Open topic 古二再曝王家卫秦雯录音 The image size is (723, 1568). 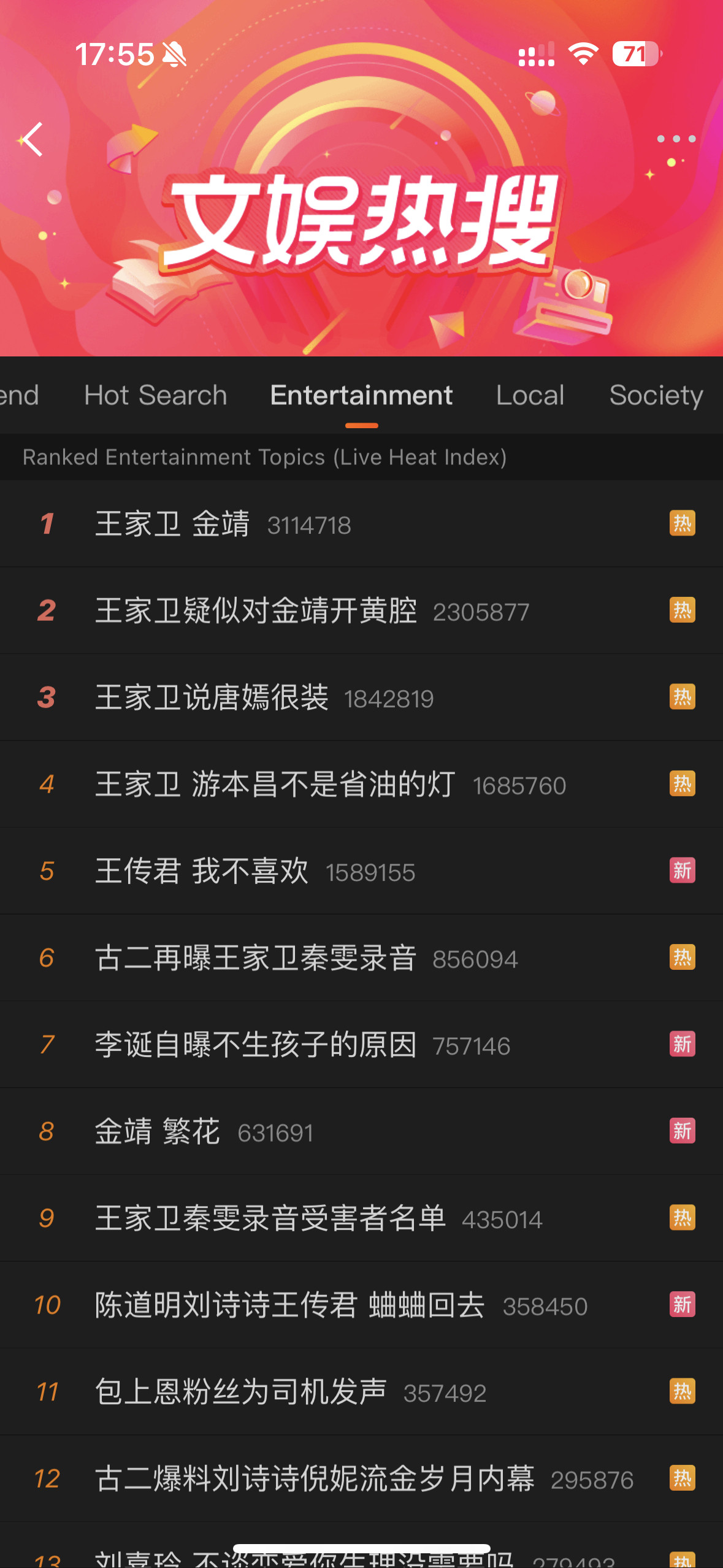click(256, 958)
